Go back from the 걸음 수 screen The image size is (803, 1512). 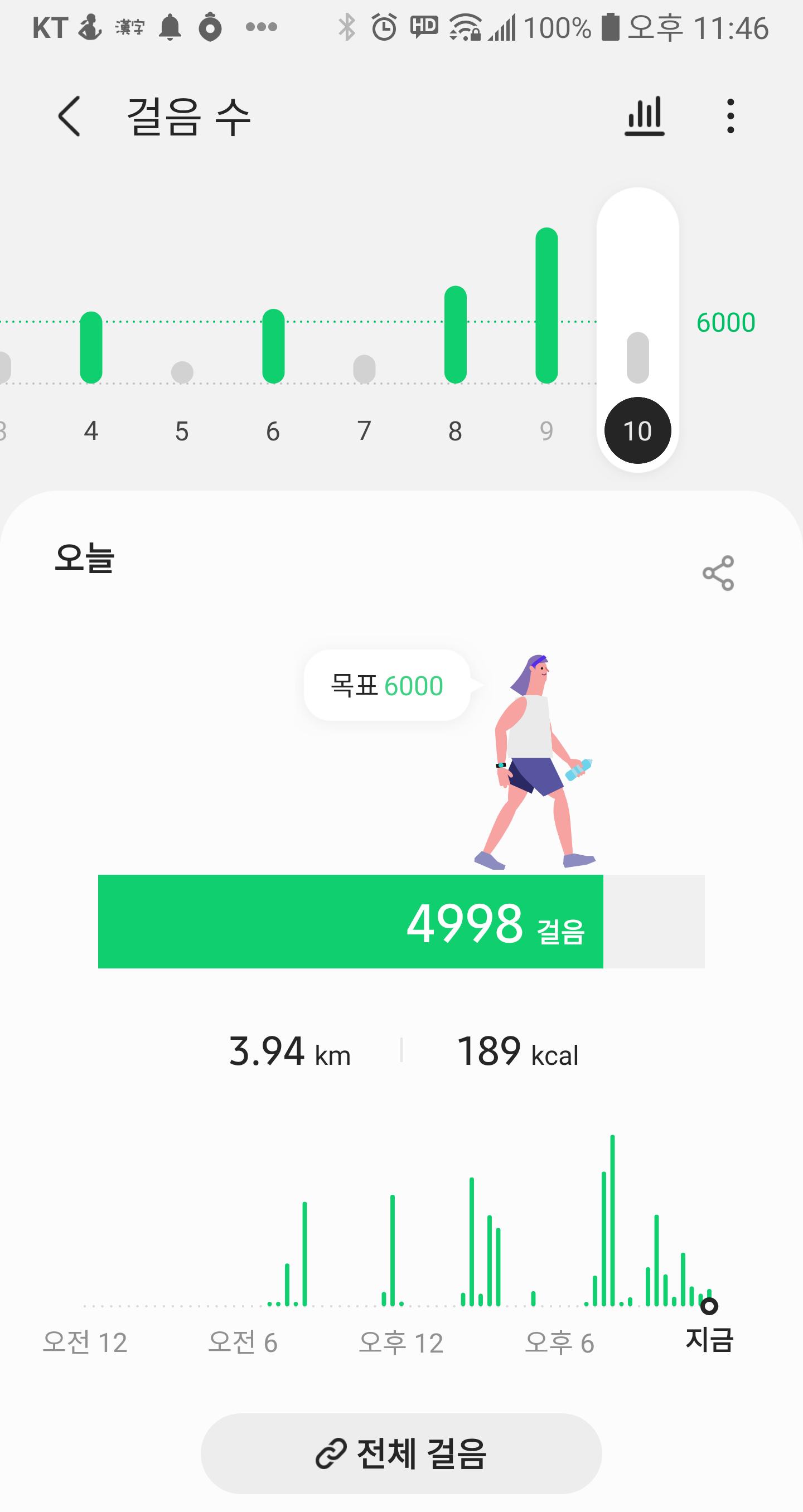point(69,116)
